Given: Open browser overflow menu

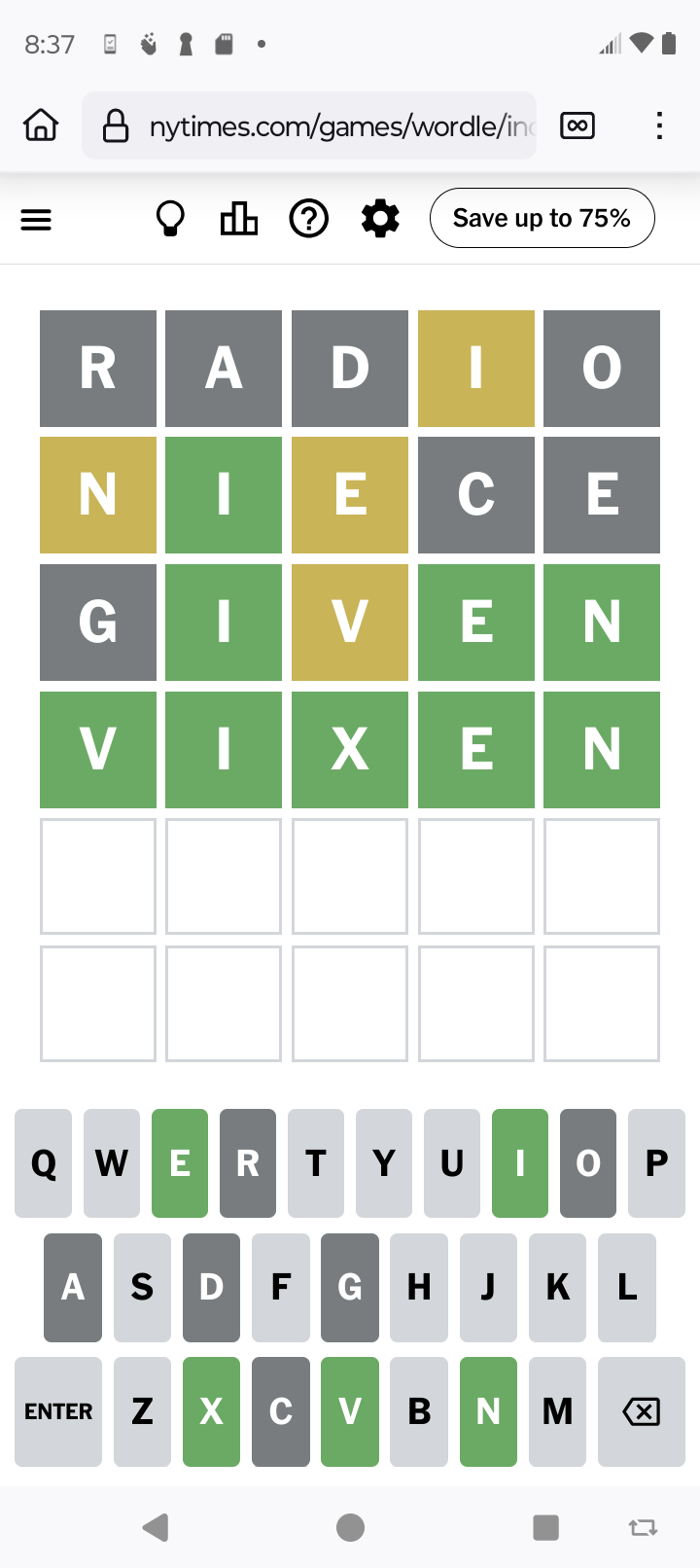Looking at the screenshot, I should pyautogui.click(x=659, y=125).
